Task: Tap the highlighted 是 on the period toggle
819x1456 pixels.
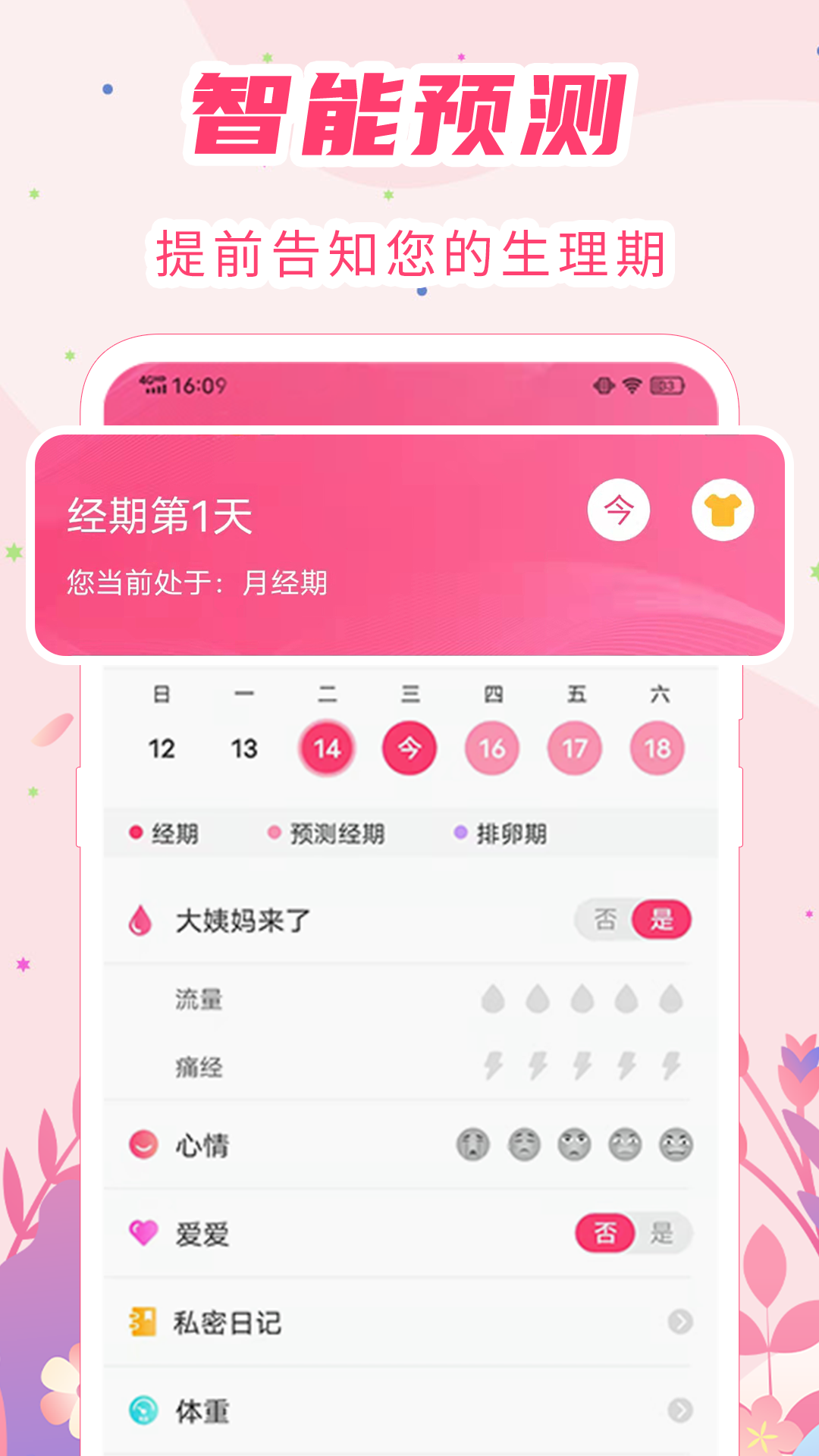Action: pyautogui.click(x=662, y=920)
